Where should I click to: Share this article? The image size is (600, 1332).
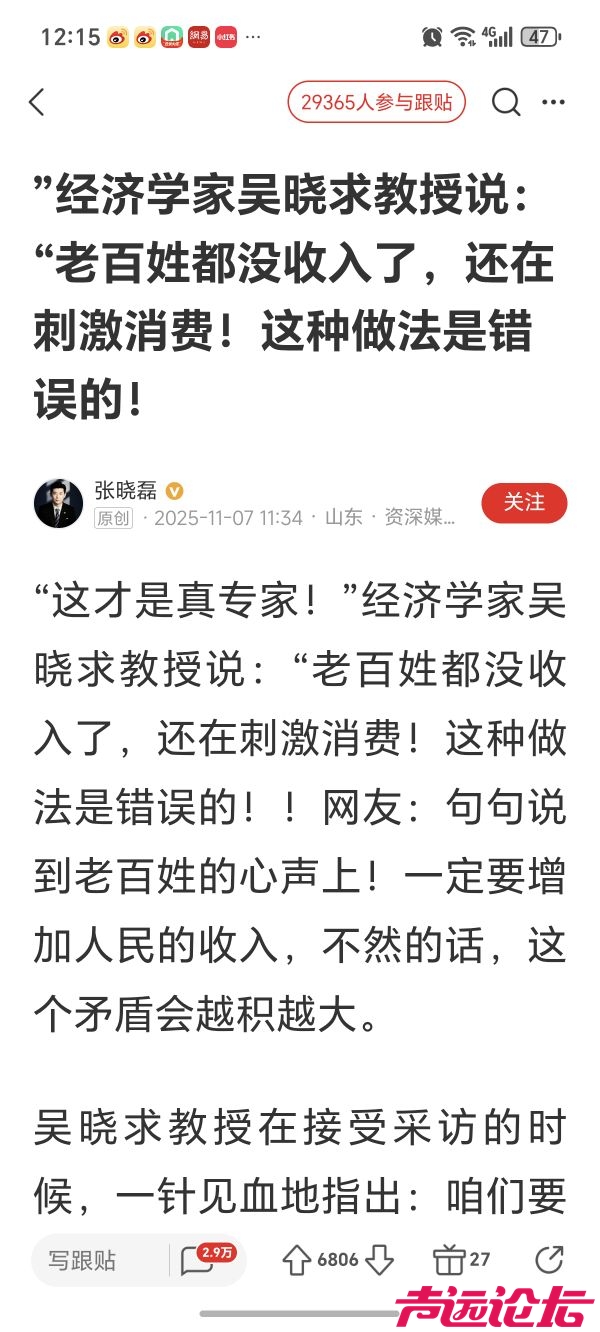pyautogui.click(x=549, y=1260)
